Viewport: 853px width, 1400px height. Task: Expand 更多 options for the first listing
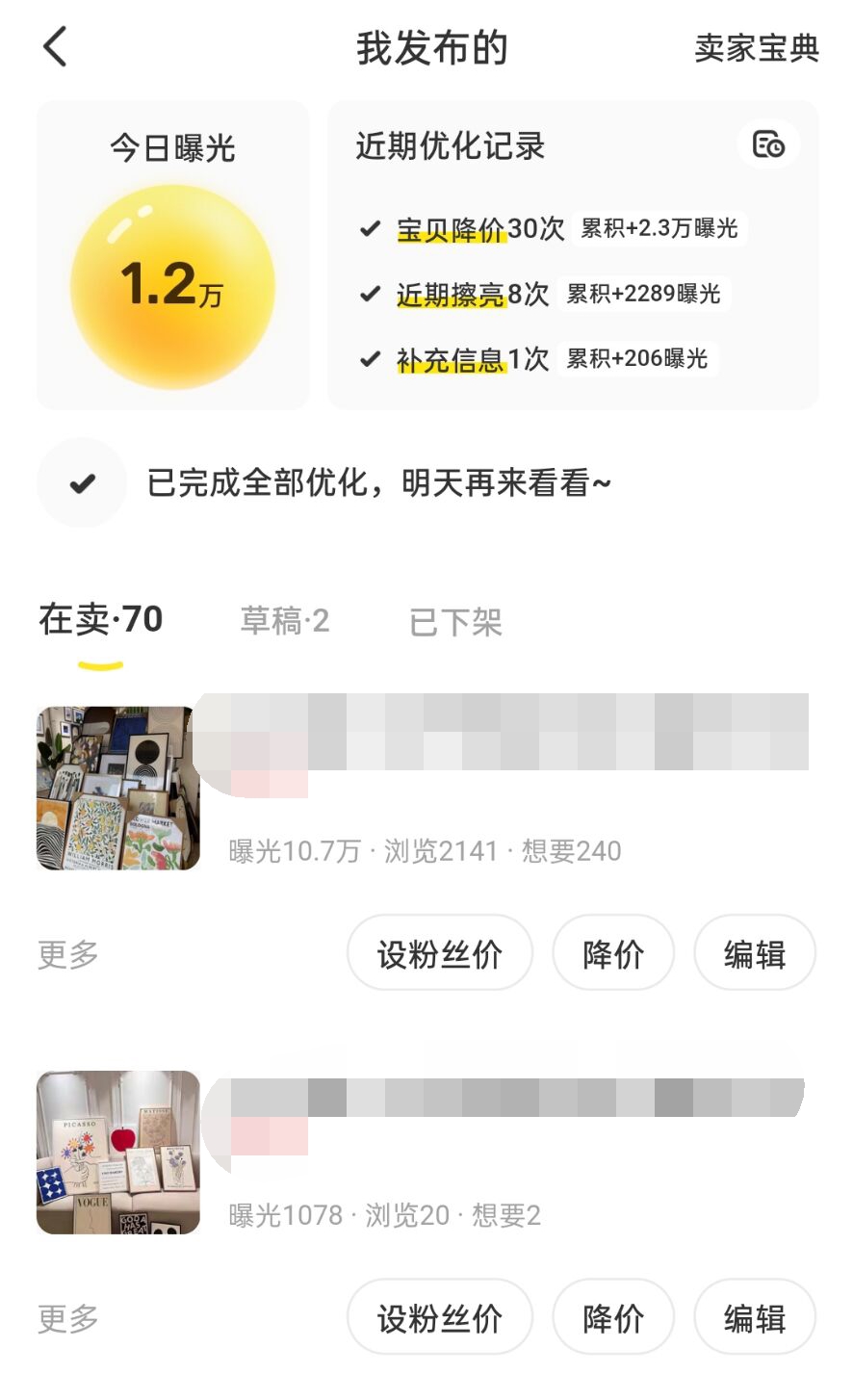point(65,952)
